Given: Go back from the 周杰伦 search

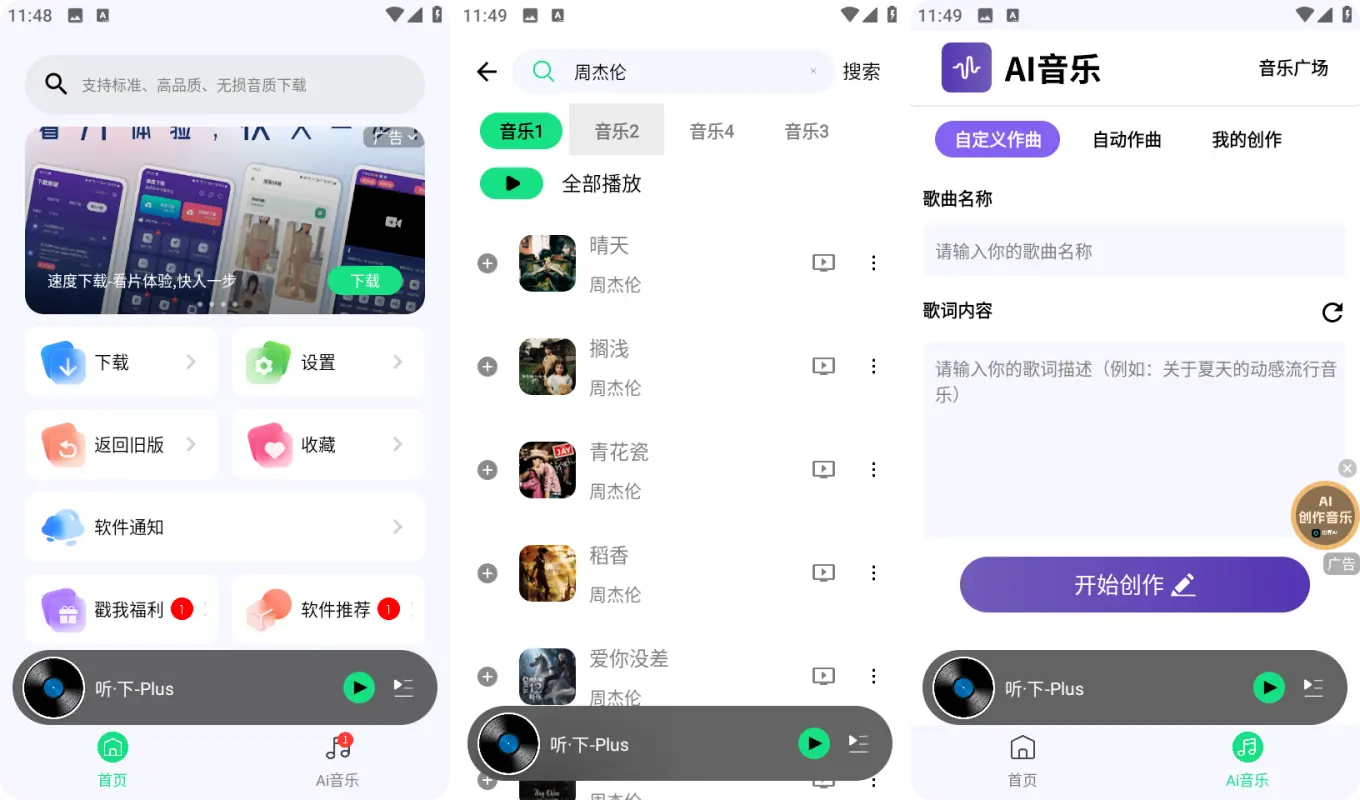Looking at the screenshot, I should pyautogui.click(x=487, y=72).
